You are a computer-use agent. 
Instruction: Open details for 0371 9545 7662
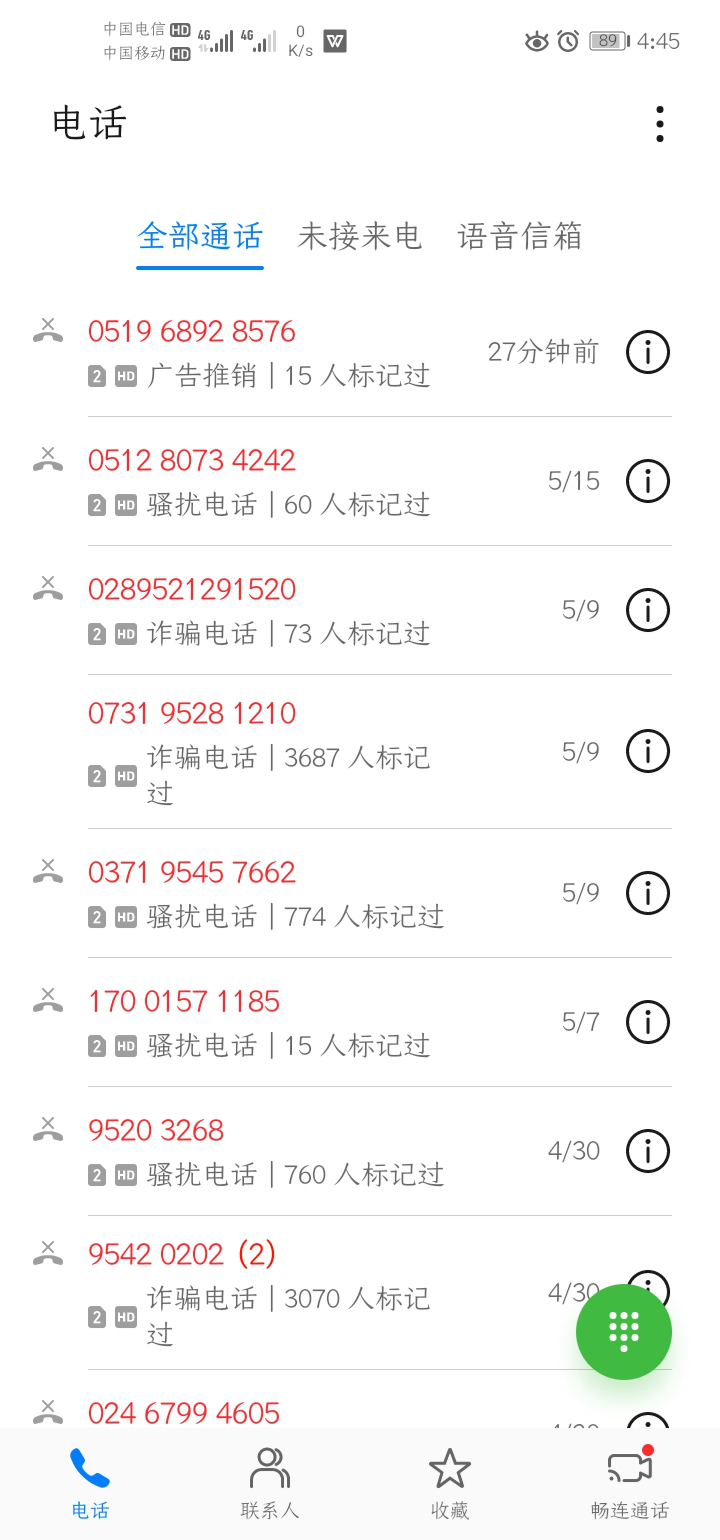coord(648,892)
